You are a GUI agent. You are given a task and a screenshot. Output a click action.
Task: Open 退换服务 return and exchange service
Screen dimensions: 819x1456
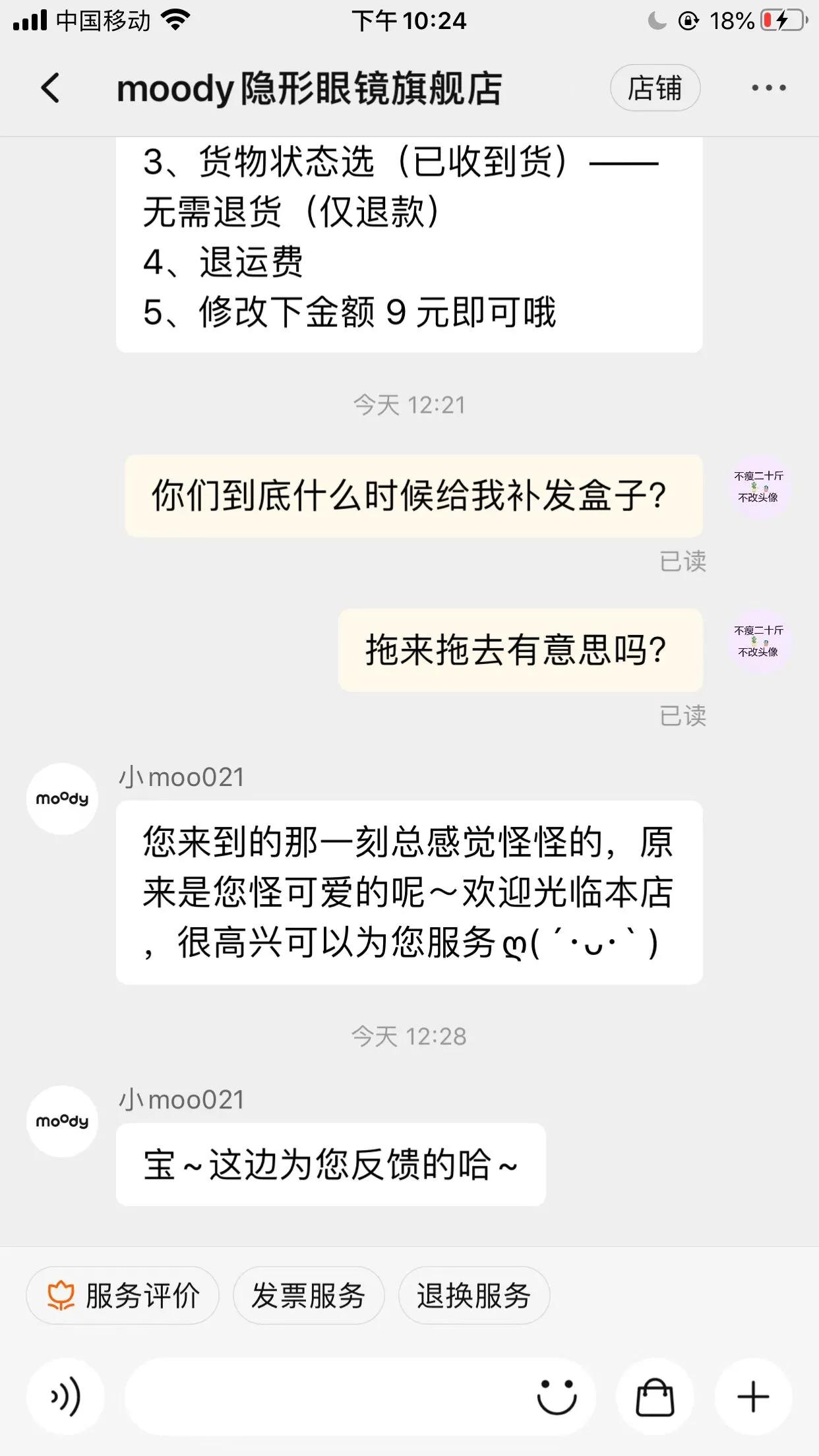[473, 1294]
